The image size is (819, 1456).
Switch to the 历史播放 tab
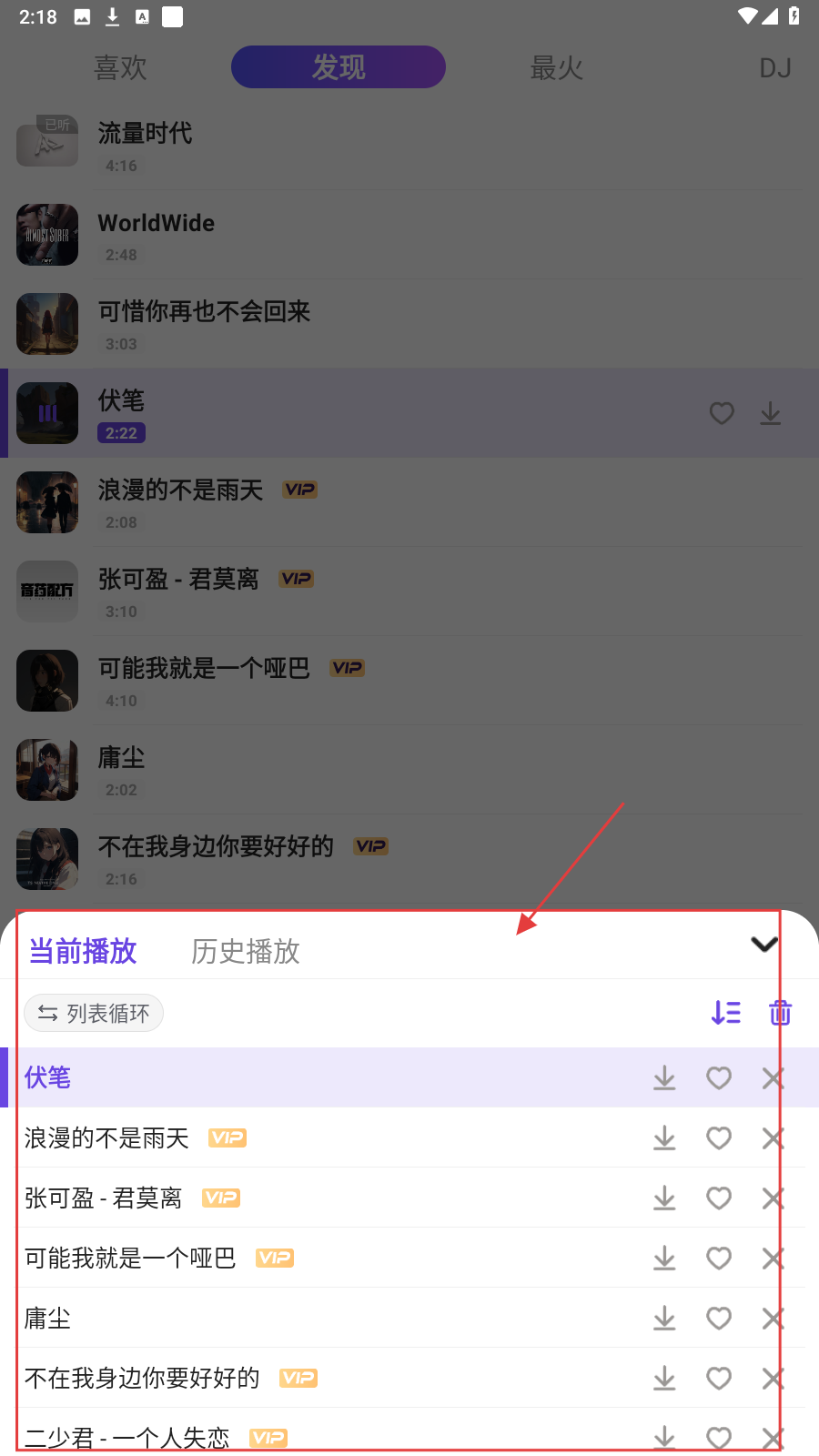click(x=245, y=951)
